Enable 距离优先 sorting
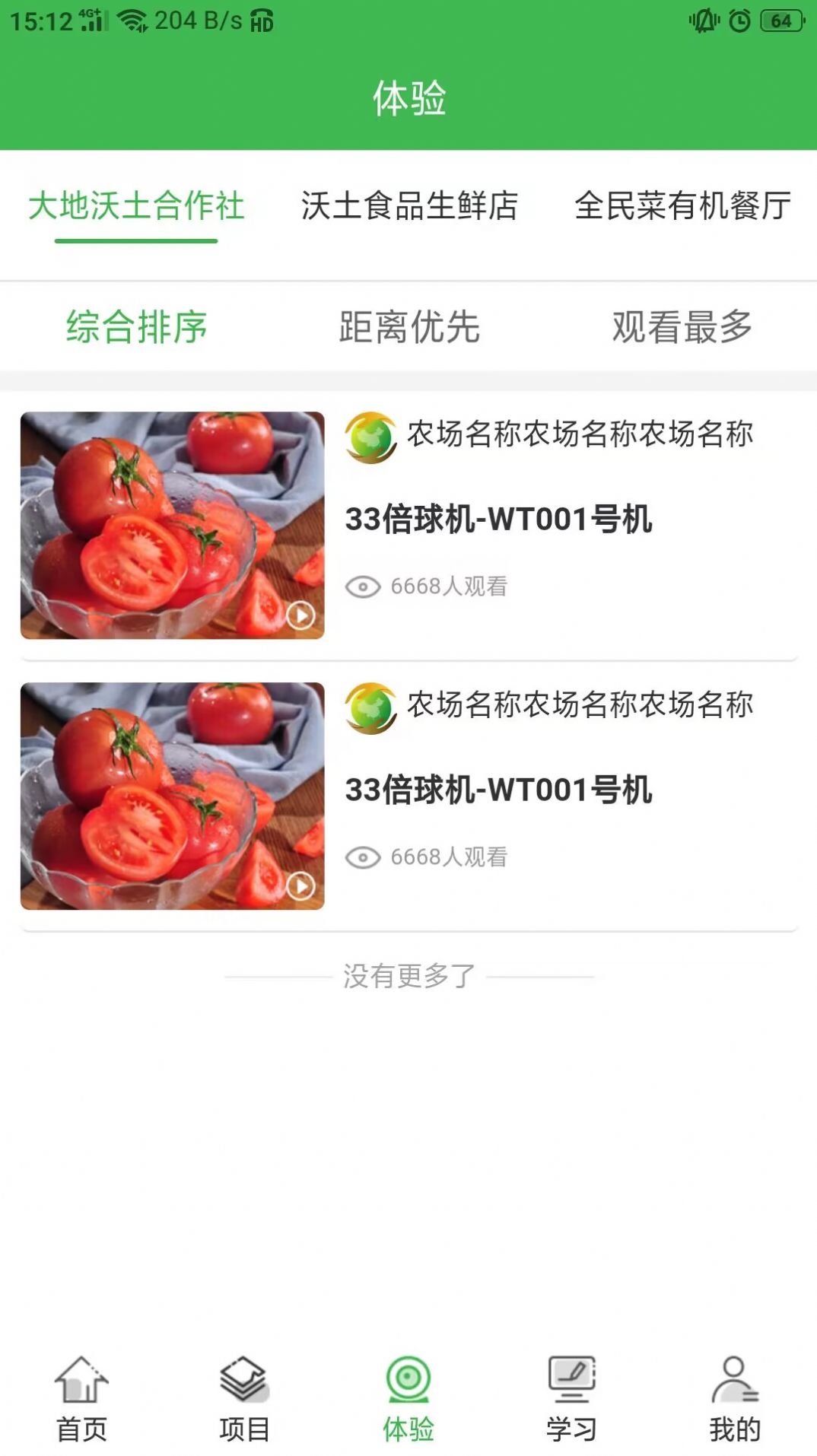Screen dimensions: 817x1456 click(x=408, y=328)
